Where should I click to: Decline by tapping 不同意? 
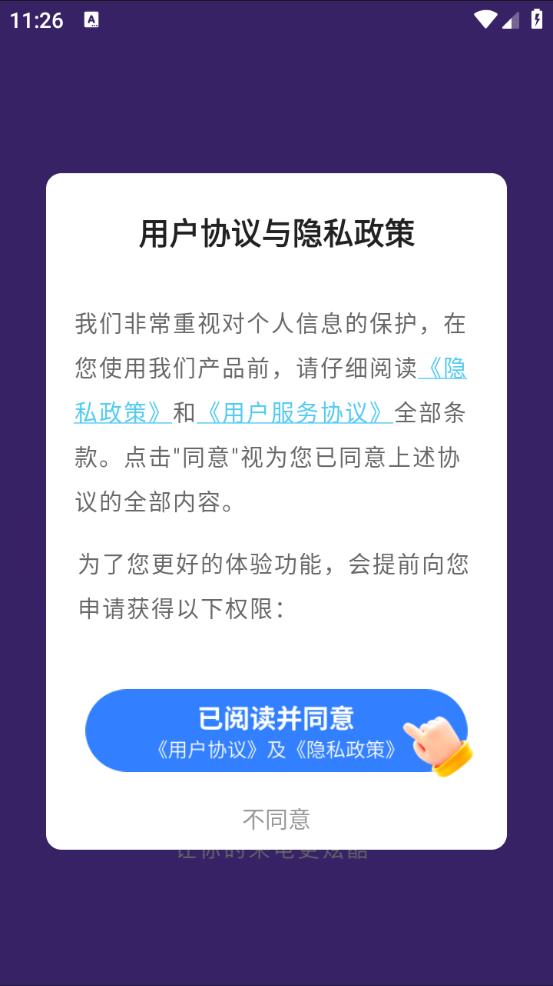pyautogui.click(x=276, y=819)
